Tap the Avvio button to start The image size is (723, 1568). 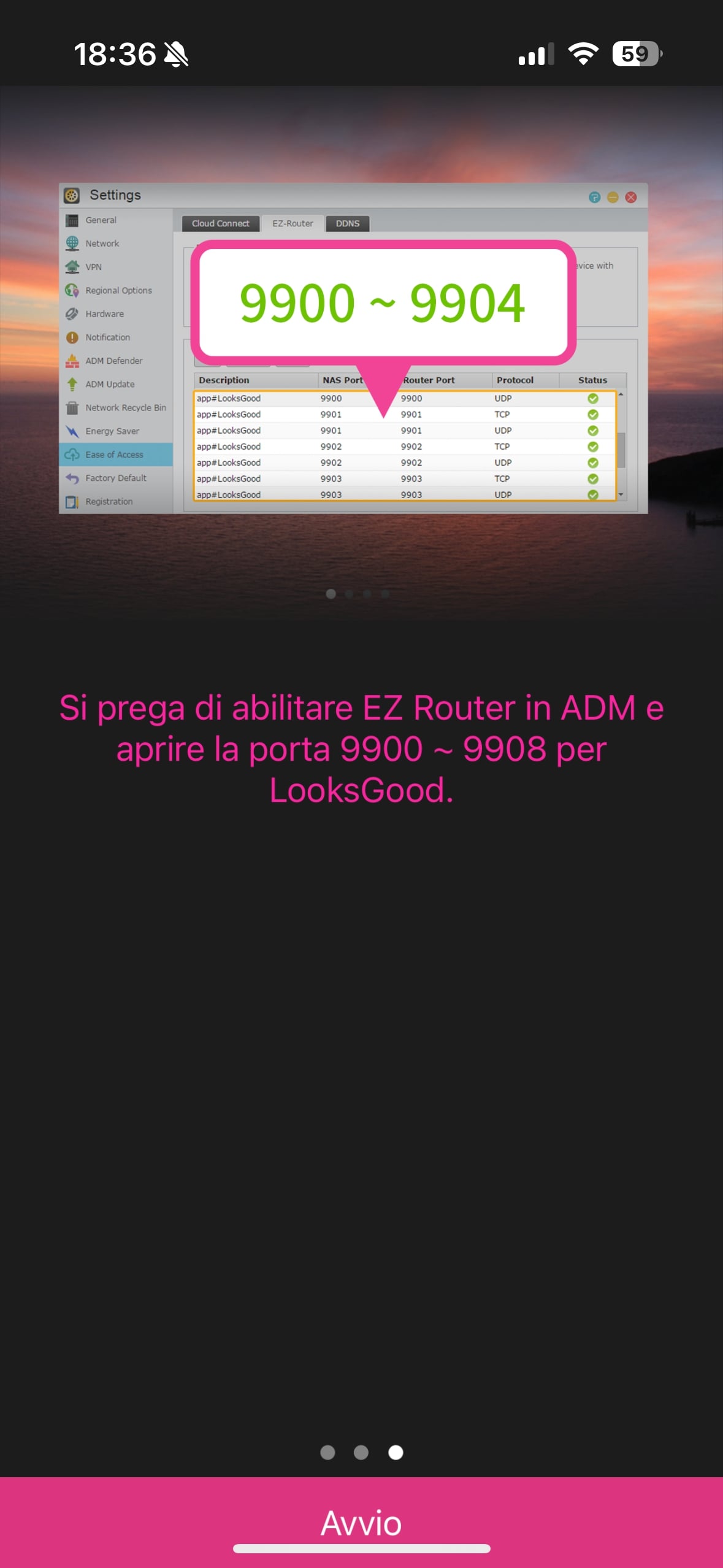click(361, 1522)
